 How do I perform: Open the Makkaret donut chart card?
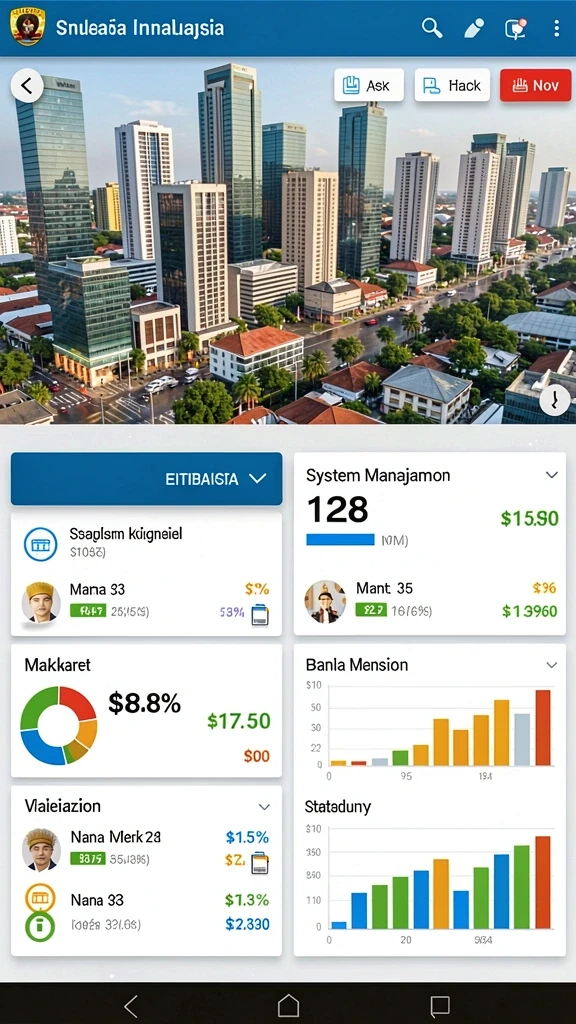coord(146,711)
